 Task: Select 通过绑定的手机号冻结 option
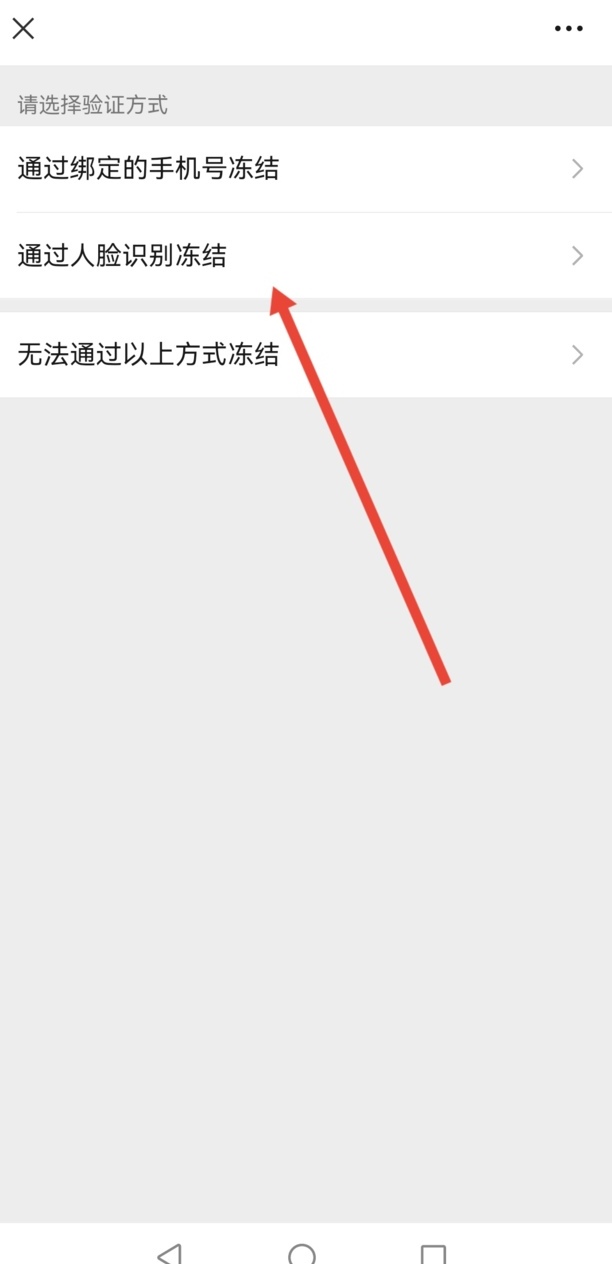(300, 169)
